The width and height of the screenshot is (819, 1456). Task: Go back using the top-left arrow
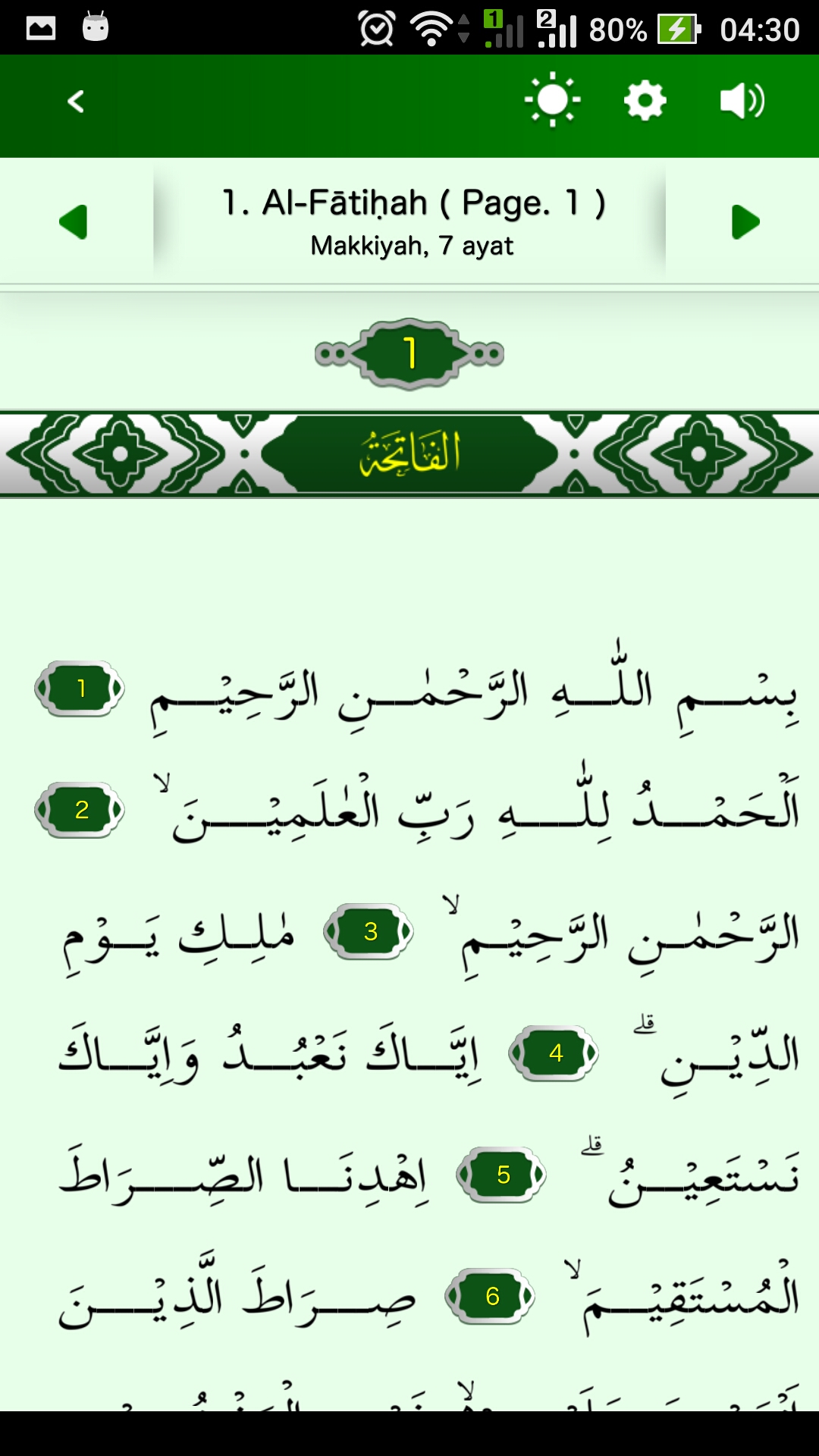tap(75, 102)
